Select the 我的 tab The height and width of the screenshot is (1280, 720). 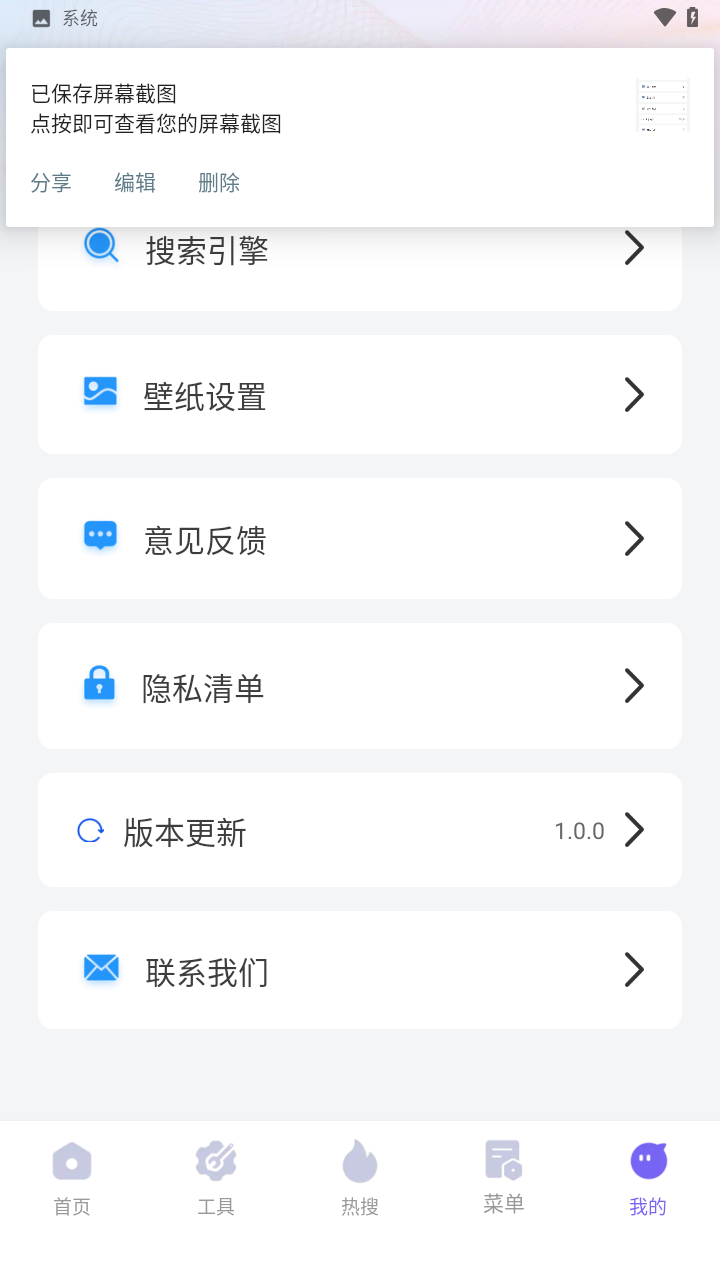[648, 1178]
